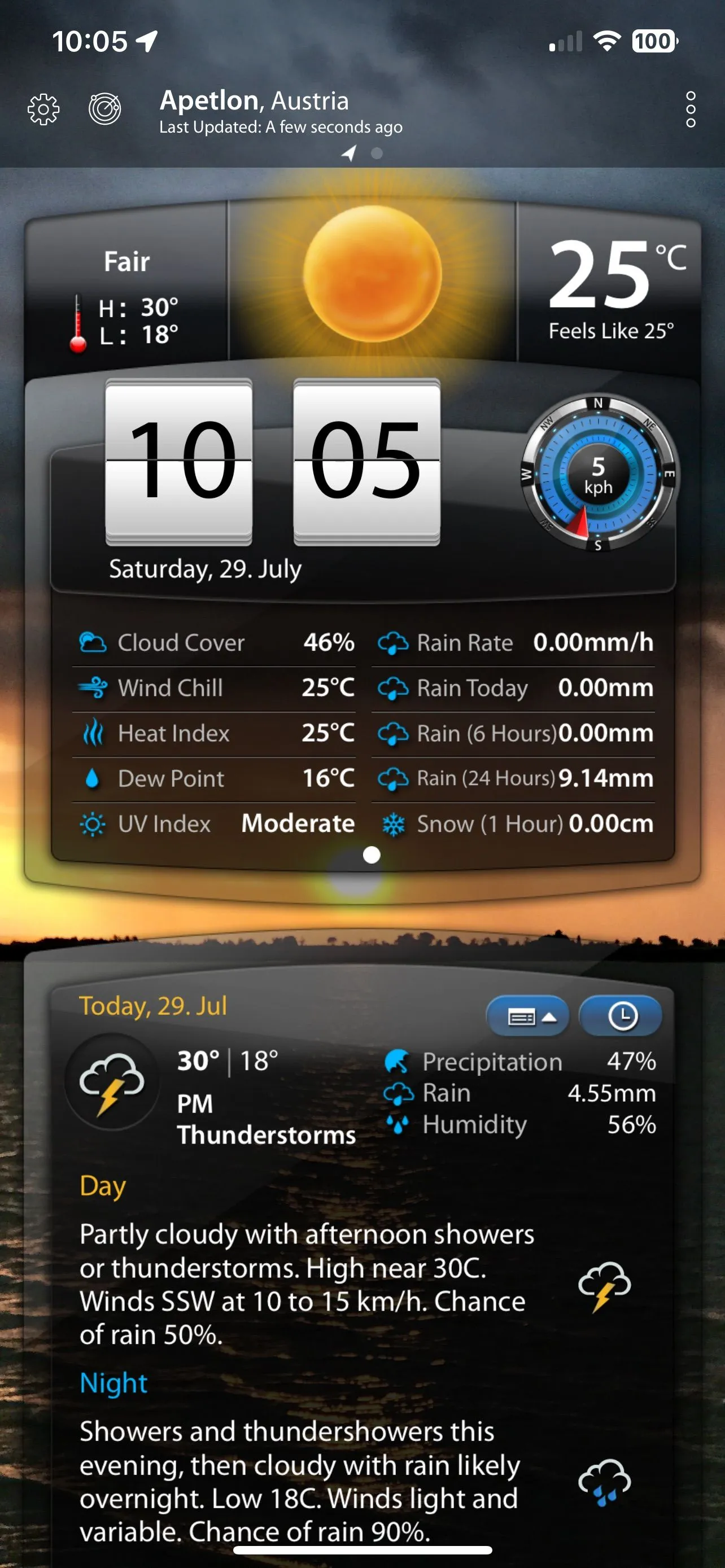
Task: Switch to the hourly forecast clock view
Action: [621, 1016]
